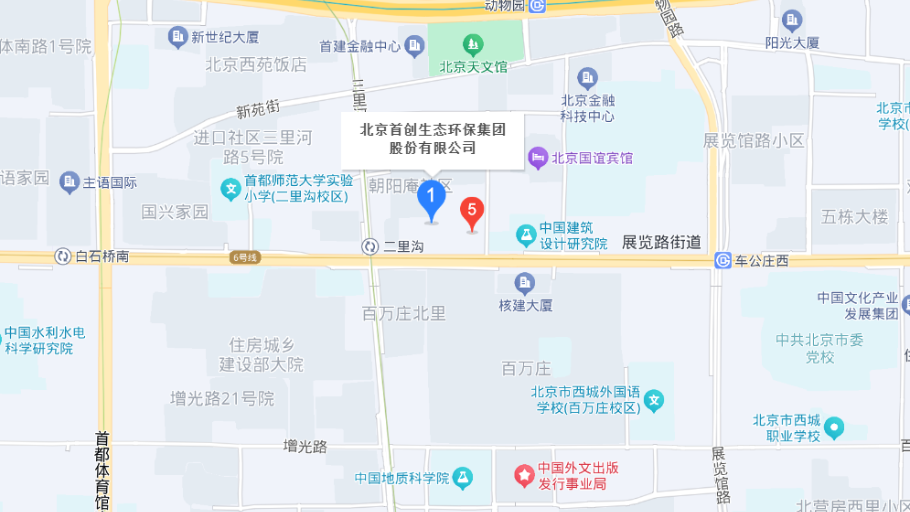Viewport: 910px width, 512px height.
Task: Tap the blue map marker numbered 1
Action: [x=431, y=197]
